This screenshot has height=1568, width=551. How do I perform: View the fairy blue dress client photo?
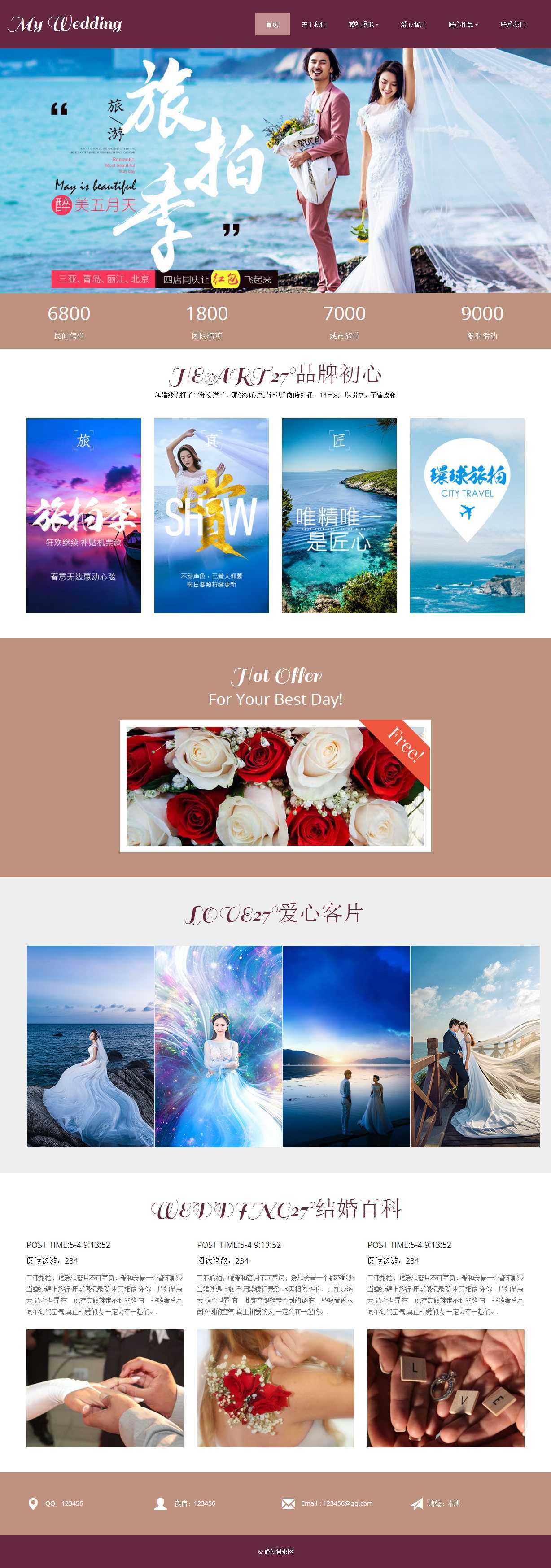pyautogui.click(x=218, y=1046)
